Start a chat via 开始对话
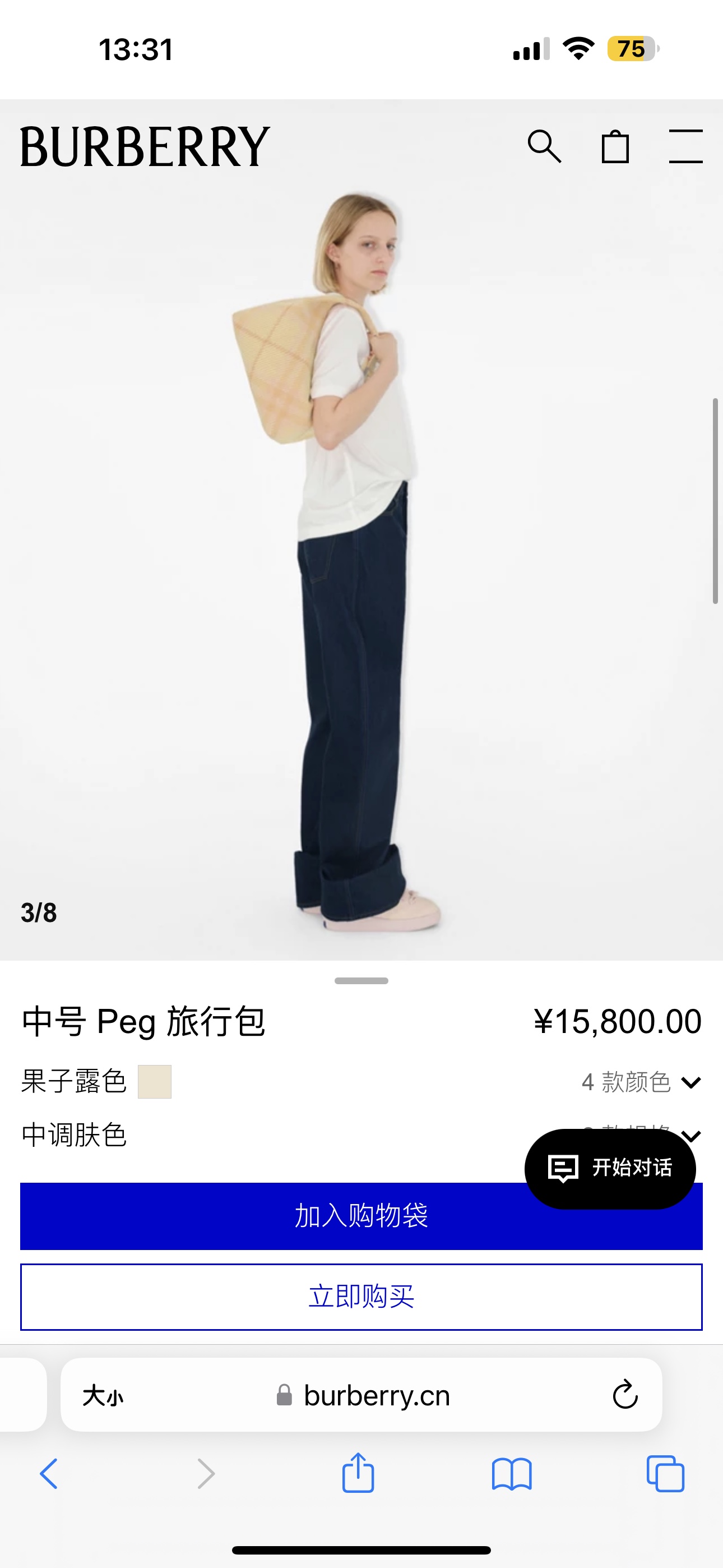The height and width of the screenshot is (1568, 723). click(610, 1168)
